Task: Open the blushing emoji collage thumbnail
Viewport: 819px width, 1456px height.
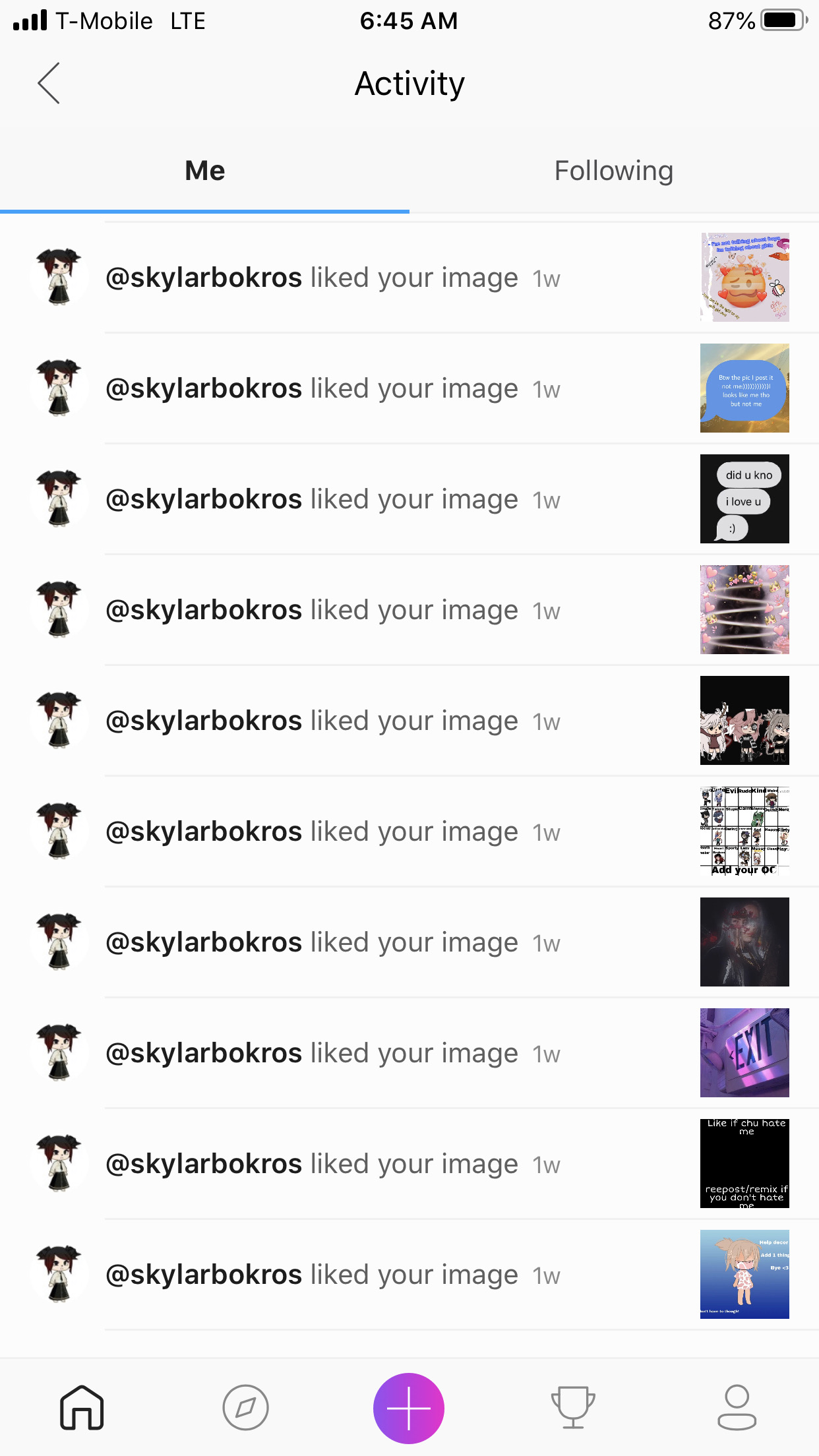Action: click(744, 278)
